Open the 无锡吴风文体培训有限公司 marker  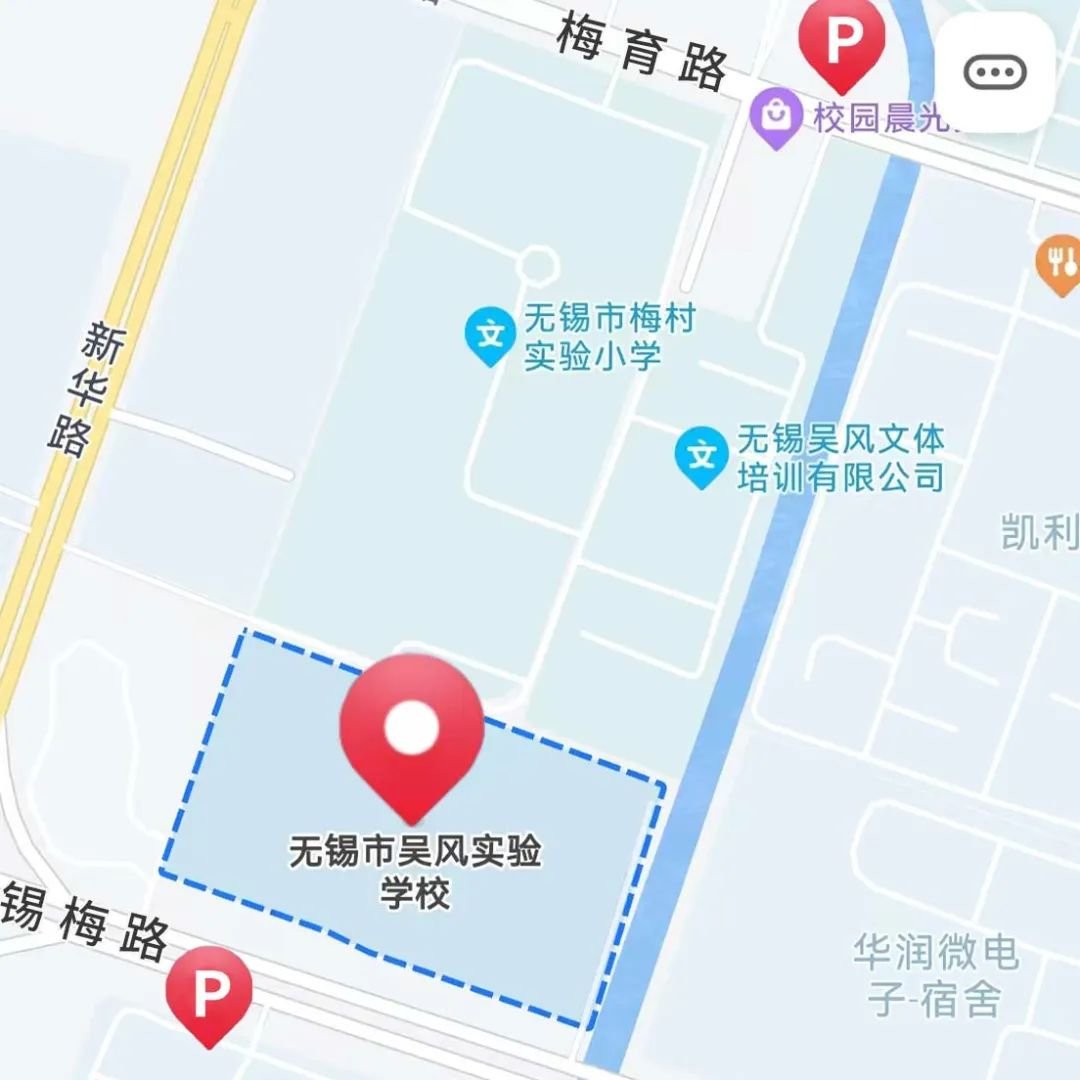[x=702, y=457]
